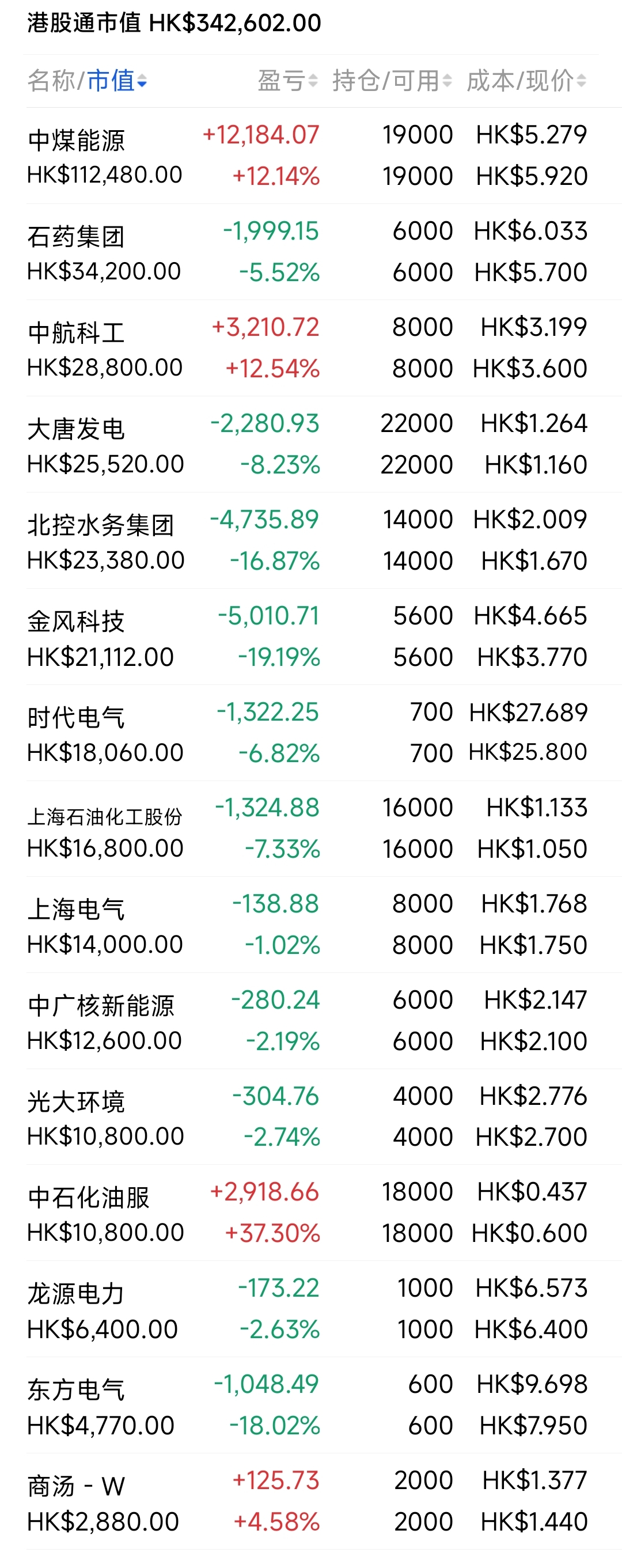
Task: Sort by 持仓/可用 position column
Action: (392, 81)
